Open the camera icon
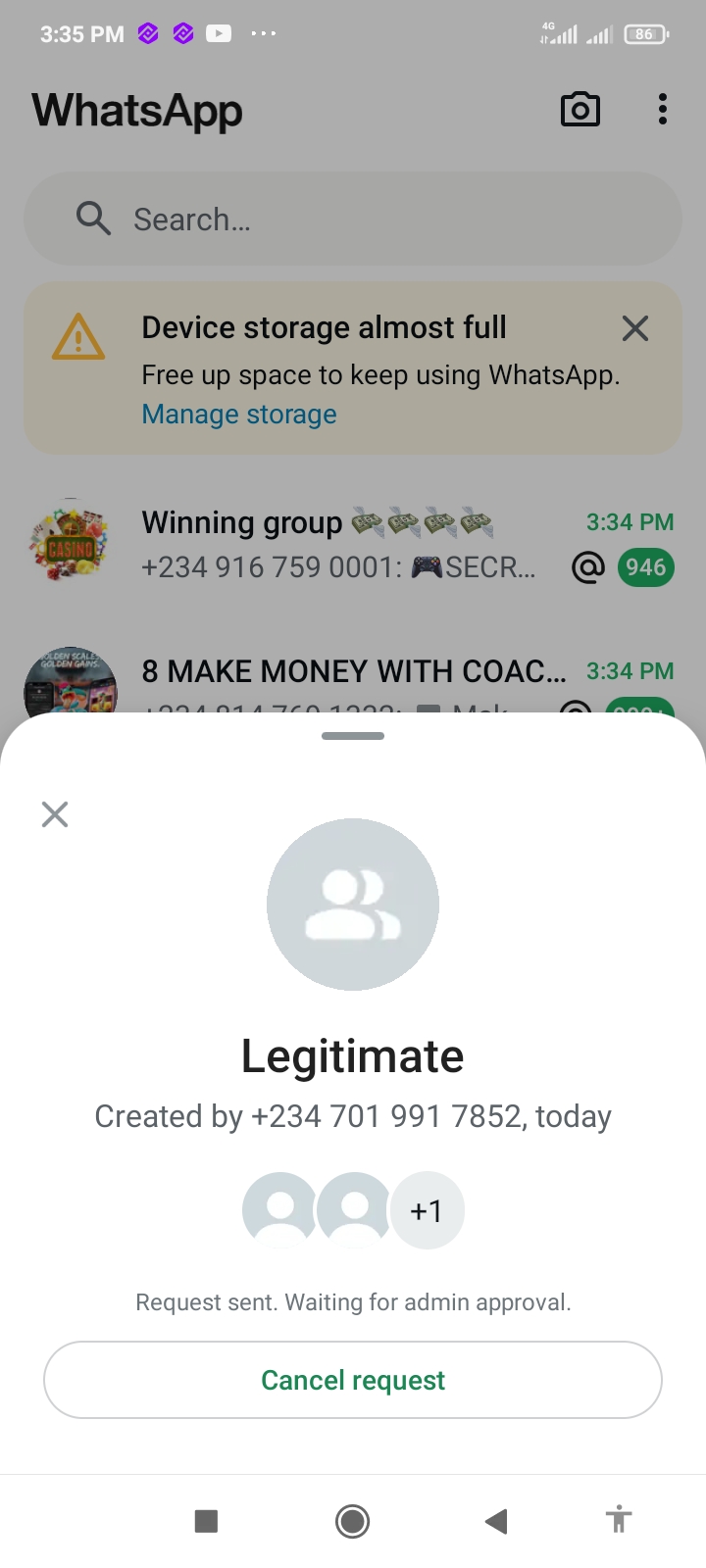Image resolution: width=706 pixels, height=1568 pixels. click(580, 110)
